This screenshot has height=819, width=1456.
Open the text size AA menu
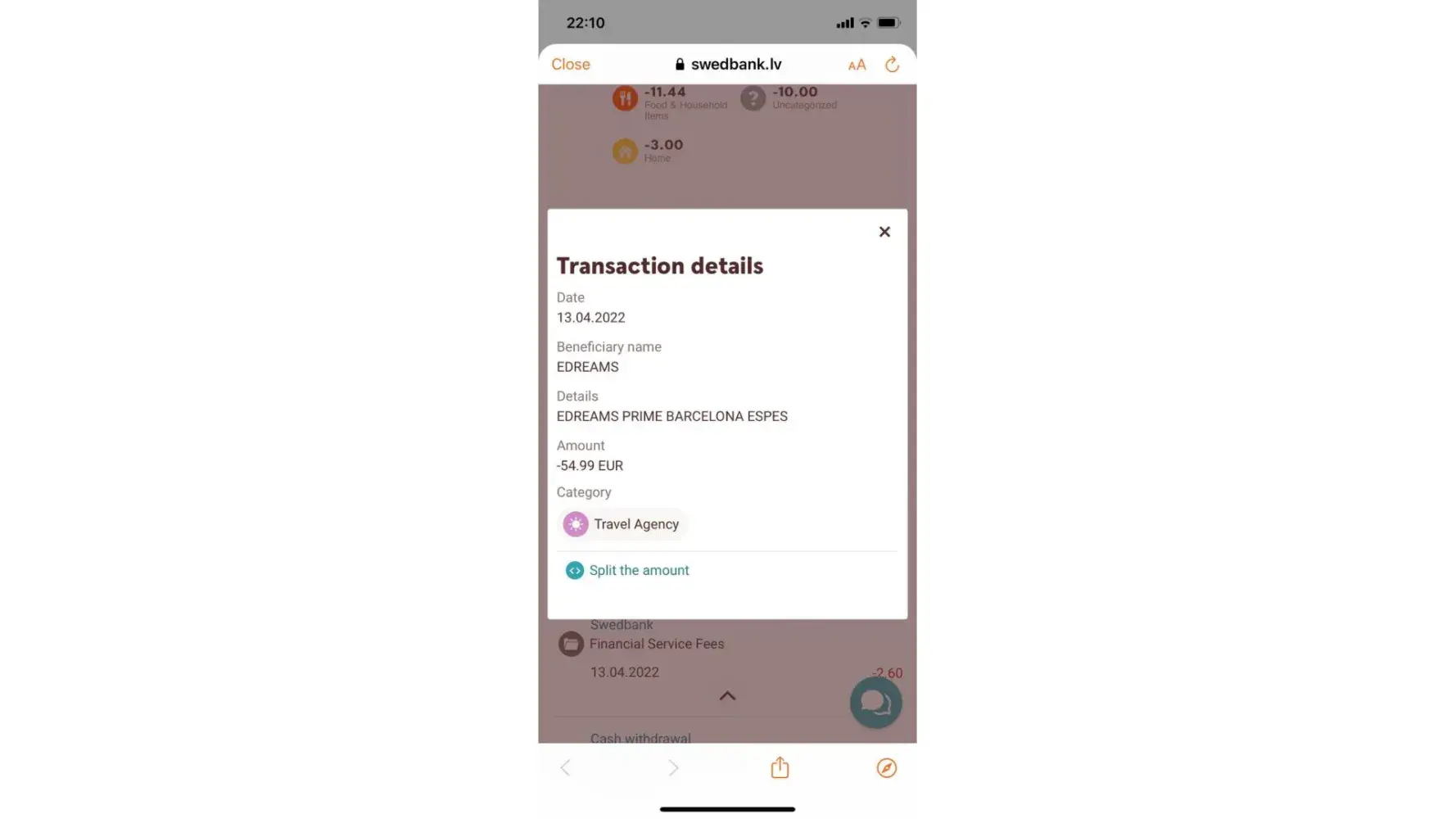[x=857, y=65]
